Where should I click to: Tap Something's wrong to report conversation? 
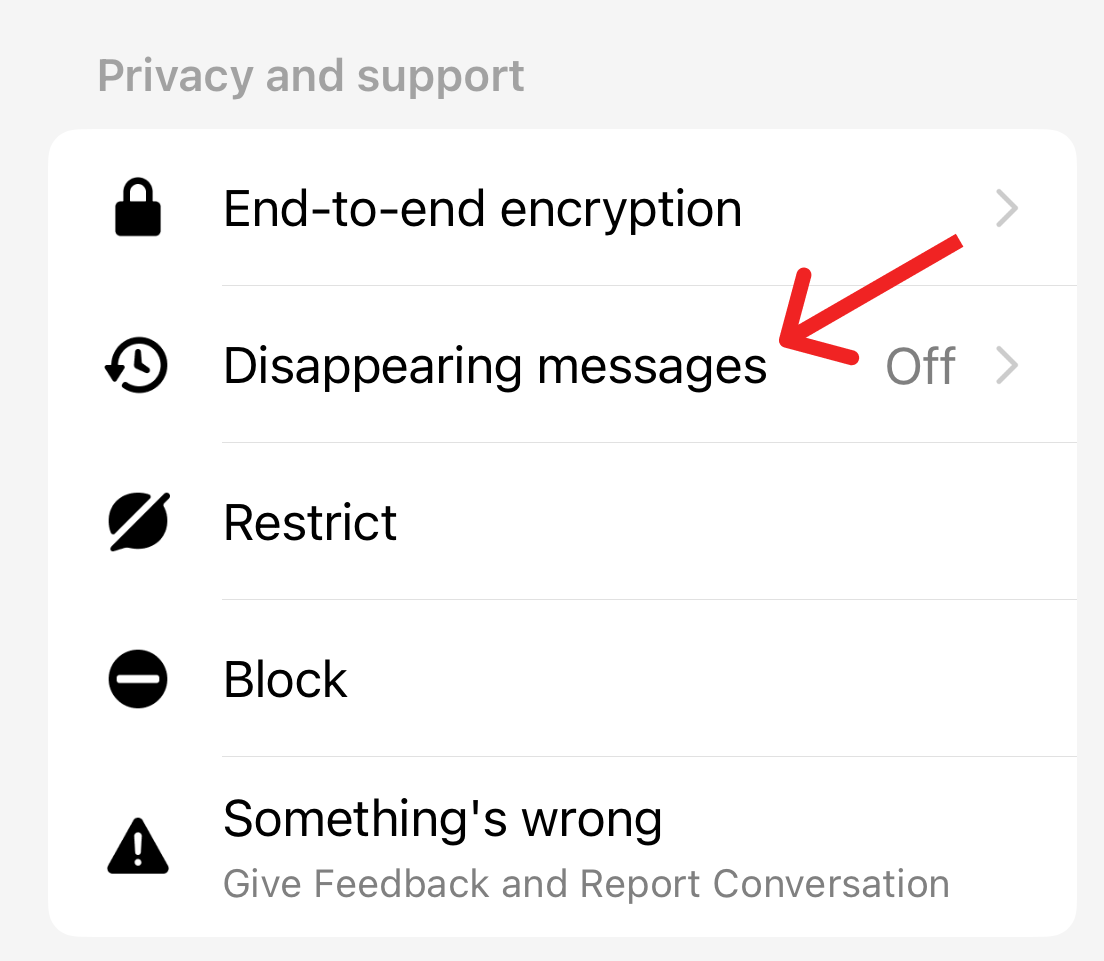442,820
